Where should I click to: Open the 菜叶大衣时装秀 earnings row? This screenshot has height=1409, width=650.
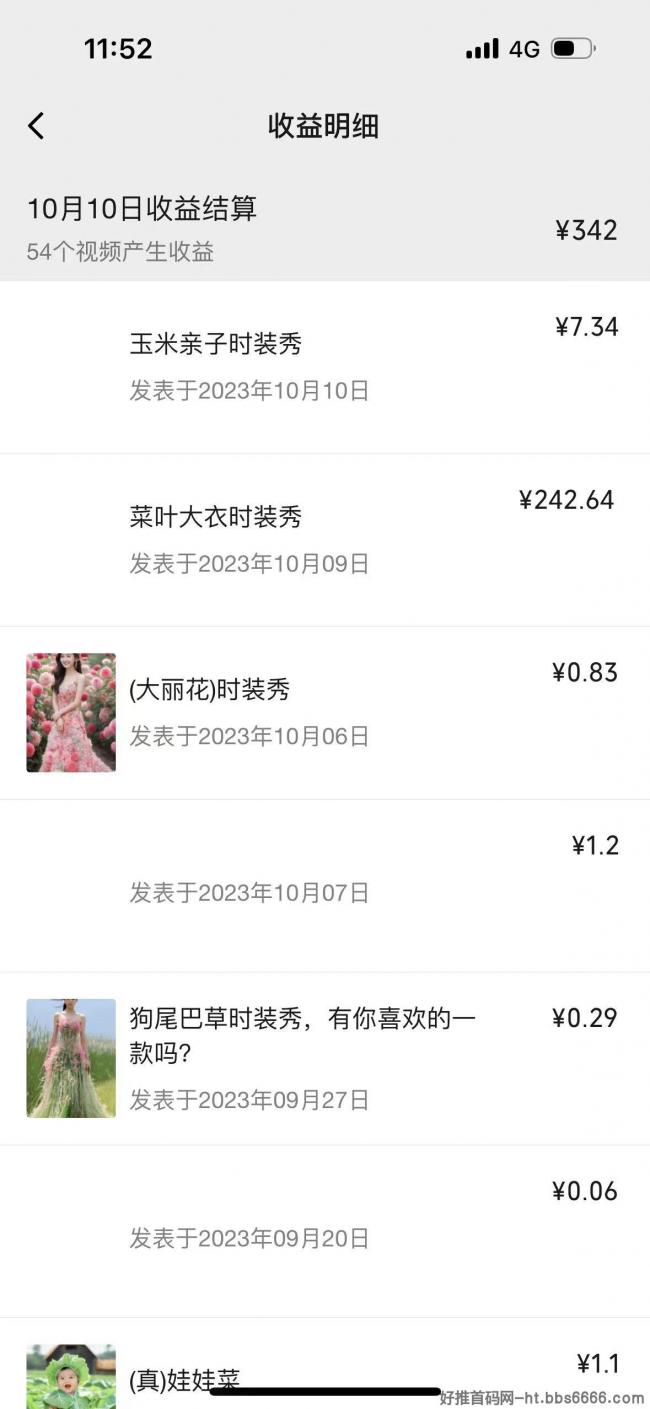pos(325,540)
